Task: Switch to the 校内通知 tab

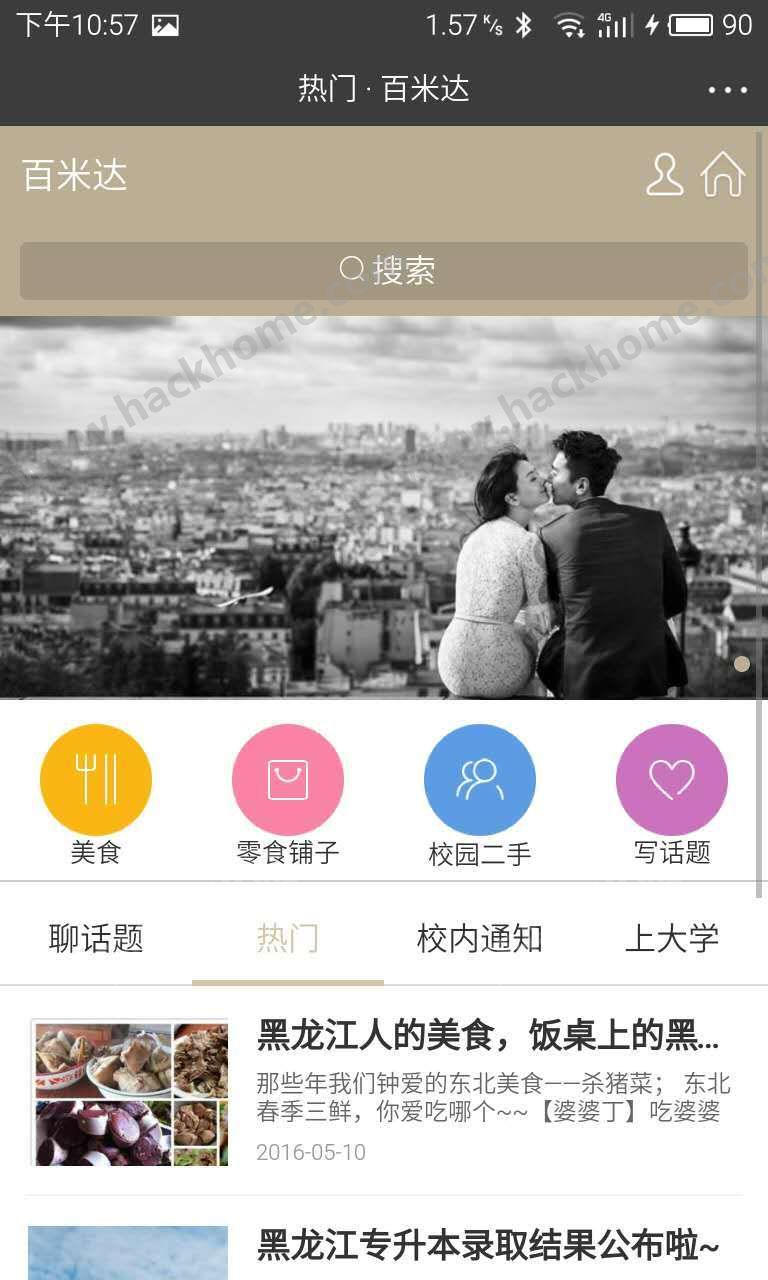Action: pyautogui.click(x=480, y=939)
